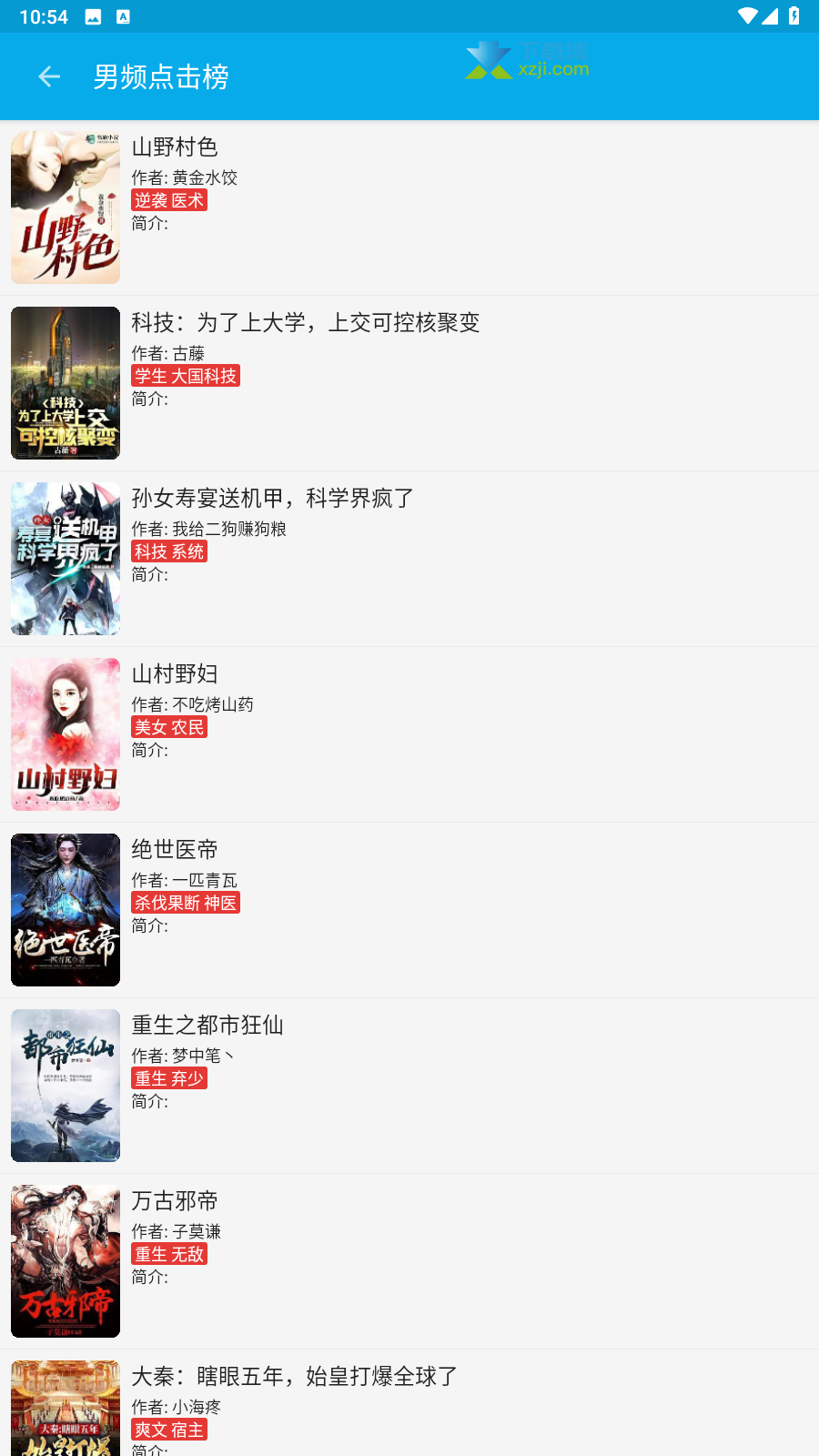The width and height of the screenshot is (819, 1456).
Task: Open the novel 绝世医帝
Action: click(x=409, y=910)
